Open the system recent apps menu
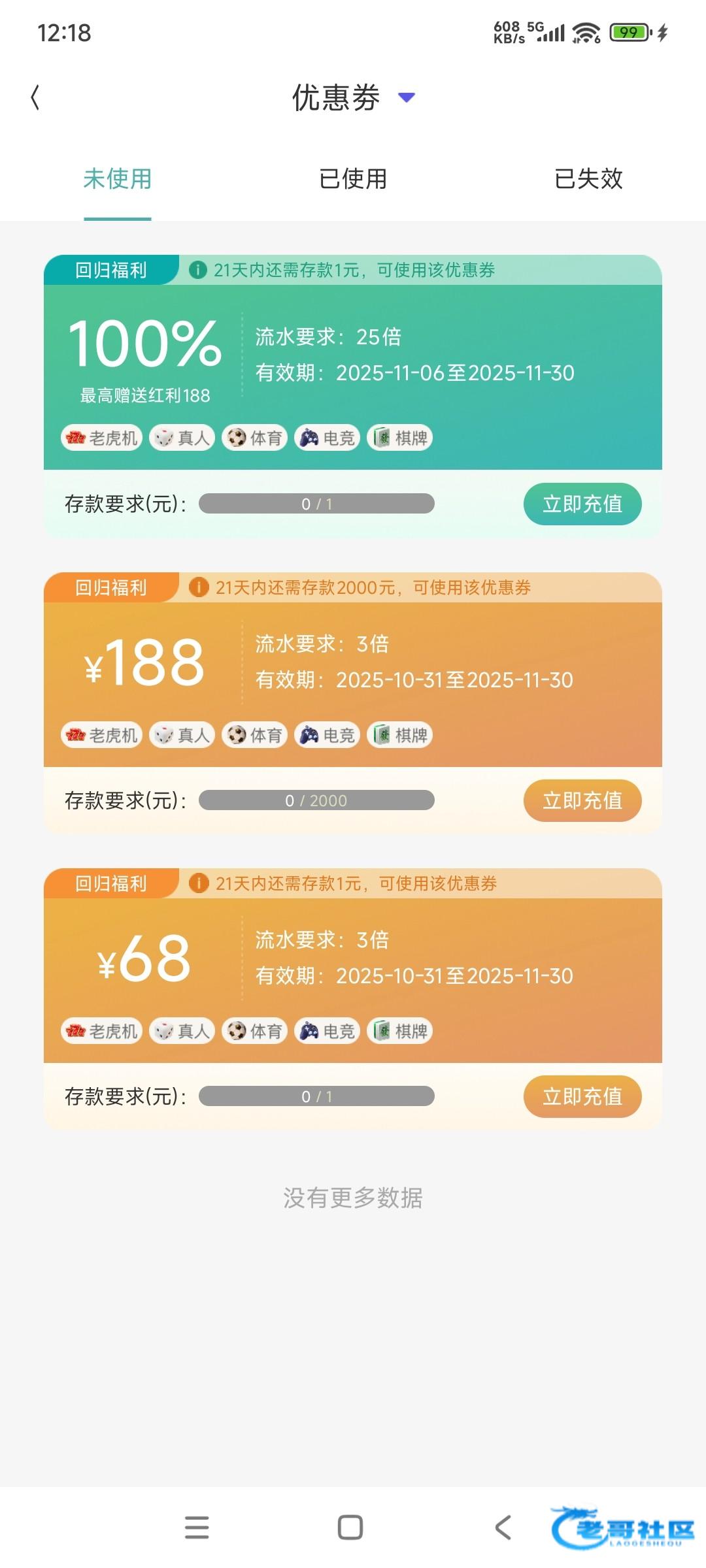Image resolution: width=706 pixels, height=1568 pixels. coord(197,1527)
